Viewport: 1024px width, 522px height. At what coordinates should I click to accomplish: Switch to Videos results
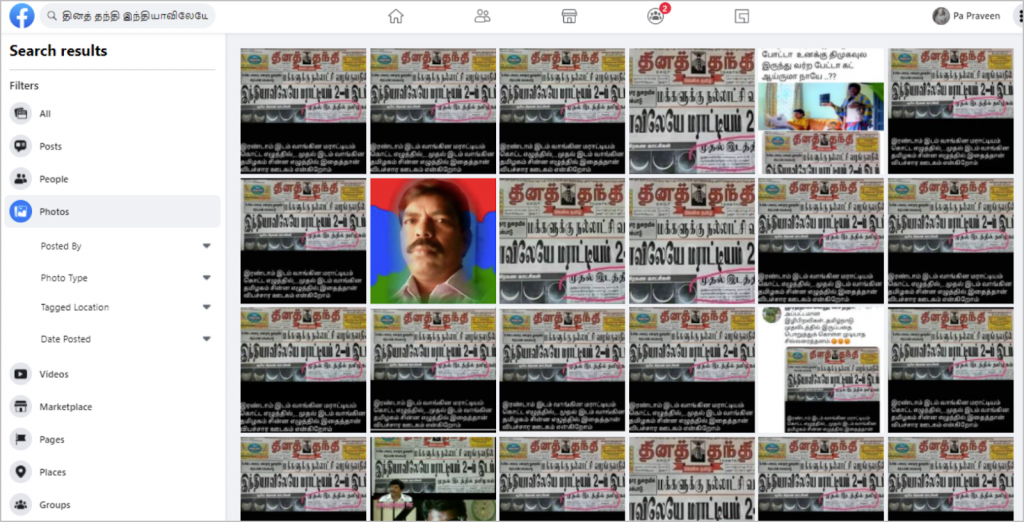pos(54,374)
